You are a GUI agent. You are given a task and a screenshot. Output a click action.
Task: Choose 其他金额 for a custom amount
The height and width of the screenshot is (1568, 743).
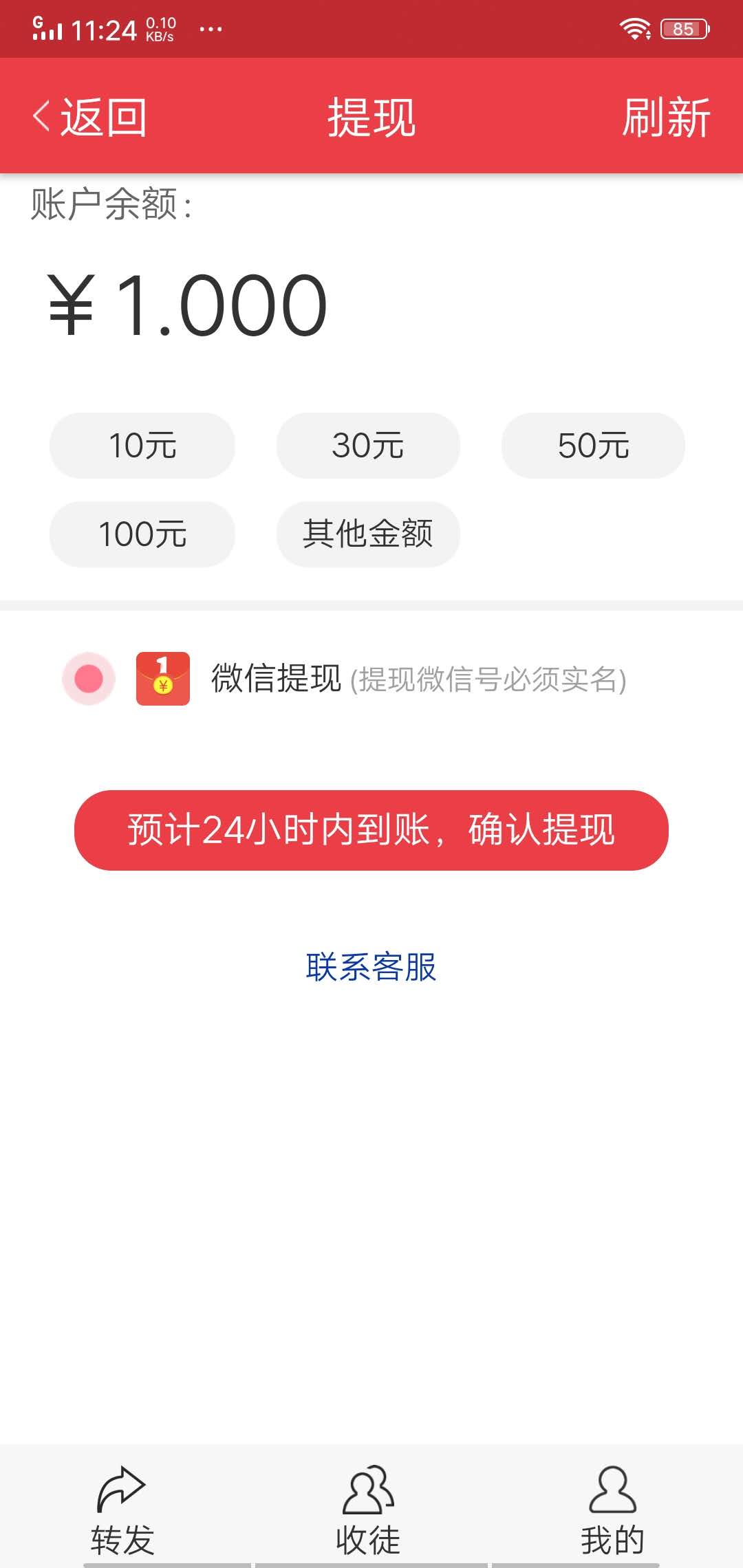(368, 534)
